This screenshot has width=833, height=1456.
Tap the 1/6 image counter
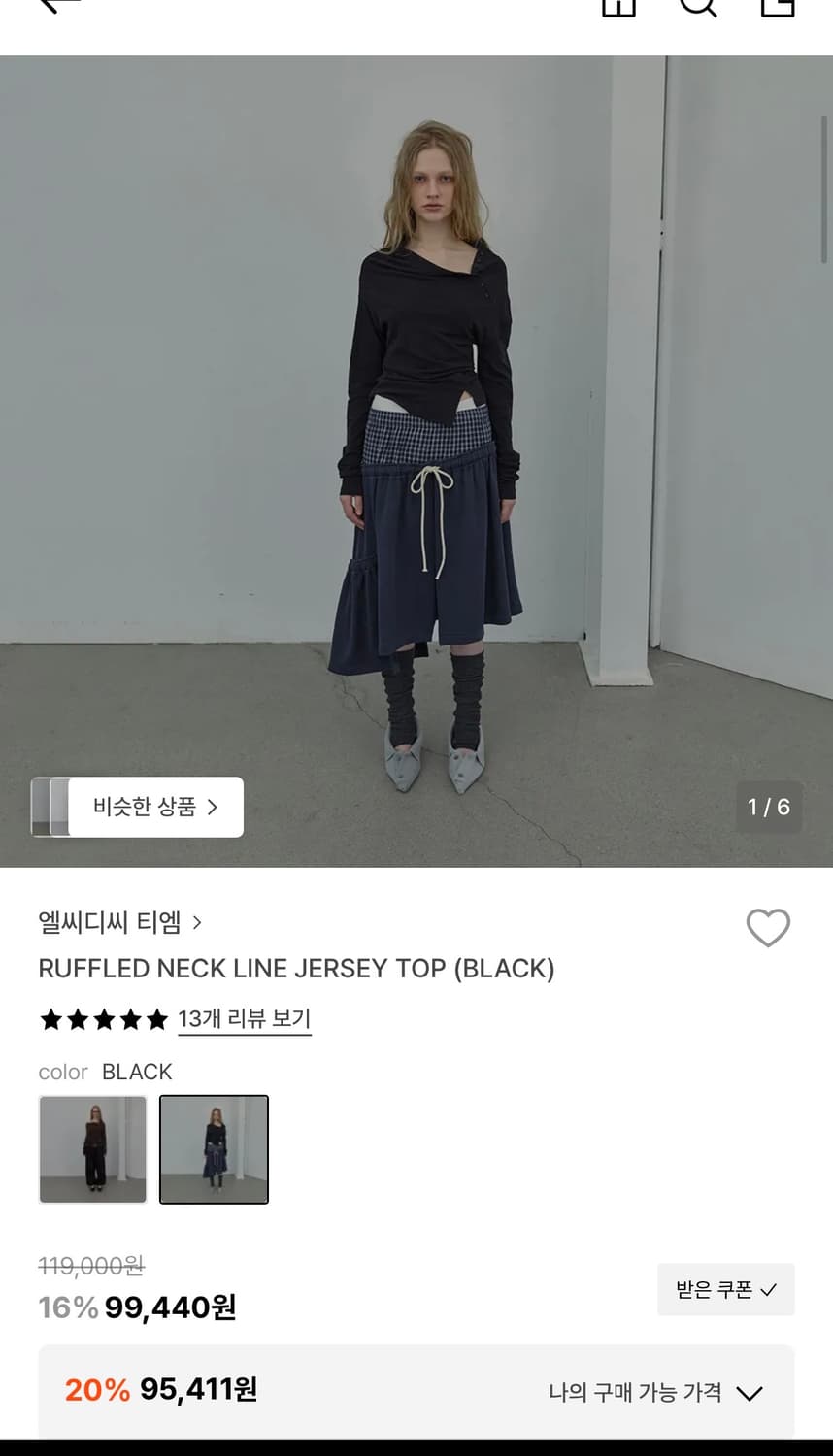(x=769, y=807)
